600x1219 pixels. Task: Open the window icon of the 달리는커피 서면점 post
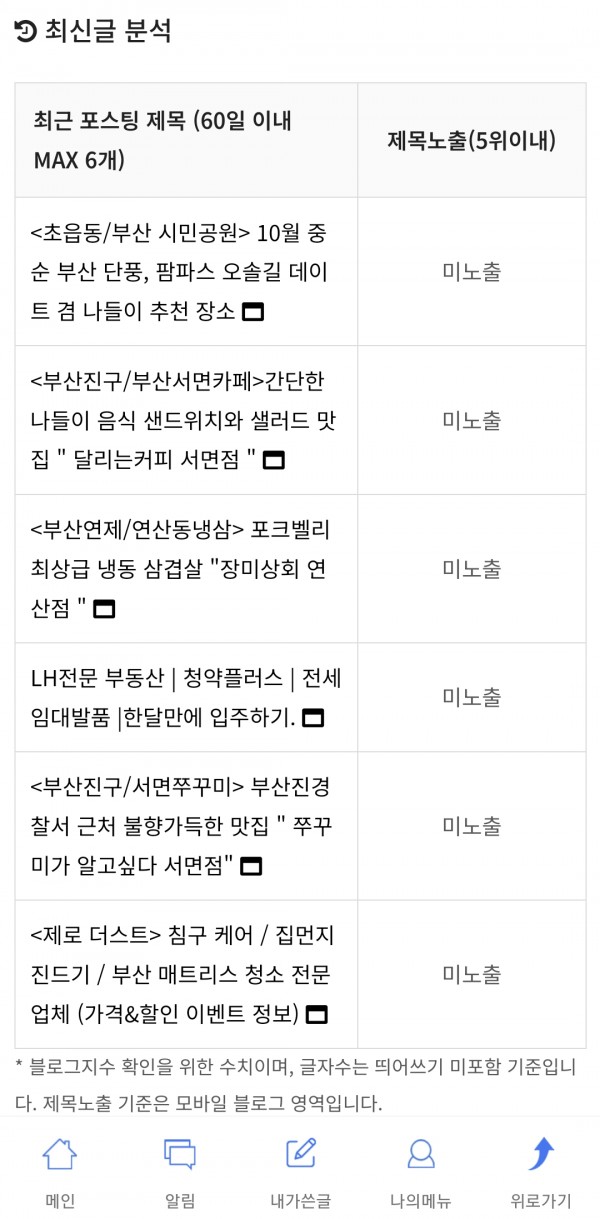point(275,460)
